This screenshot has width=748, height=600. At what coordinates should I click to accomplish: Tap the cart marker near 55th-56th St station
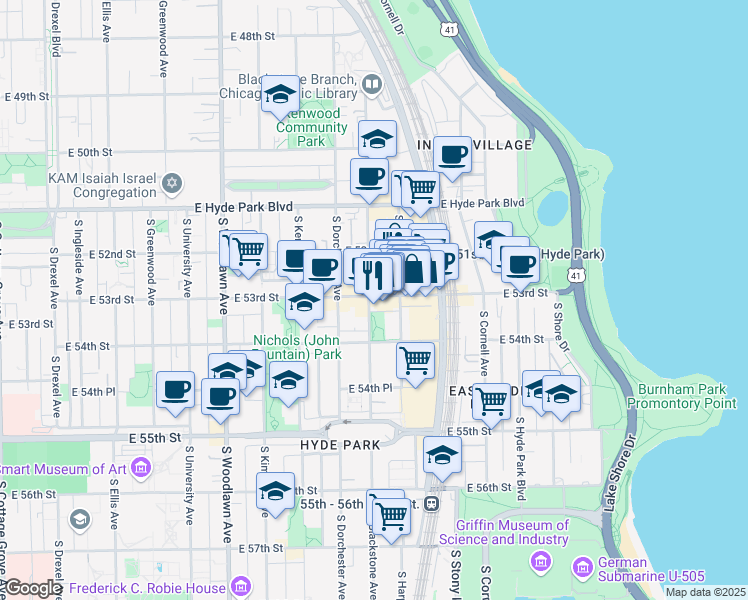(391, 515)
